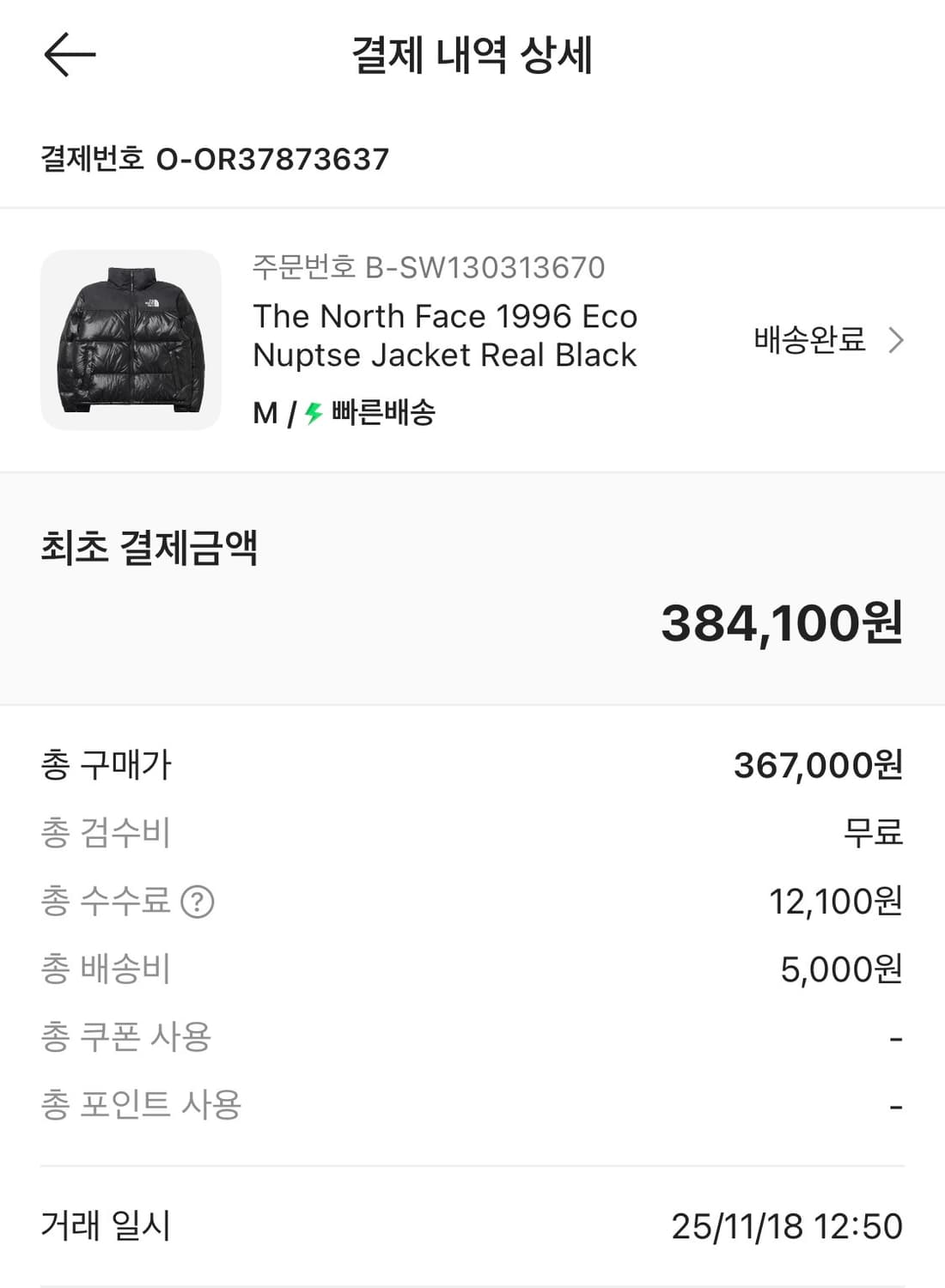945x1288 pixels.
Task: Select the North Face jacket thumbnail image
Action: point(130,340)
